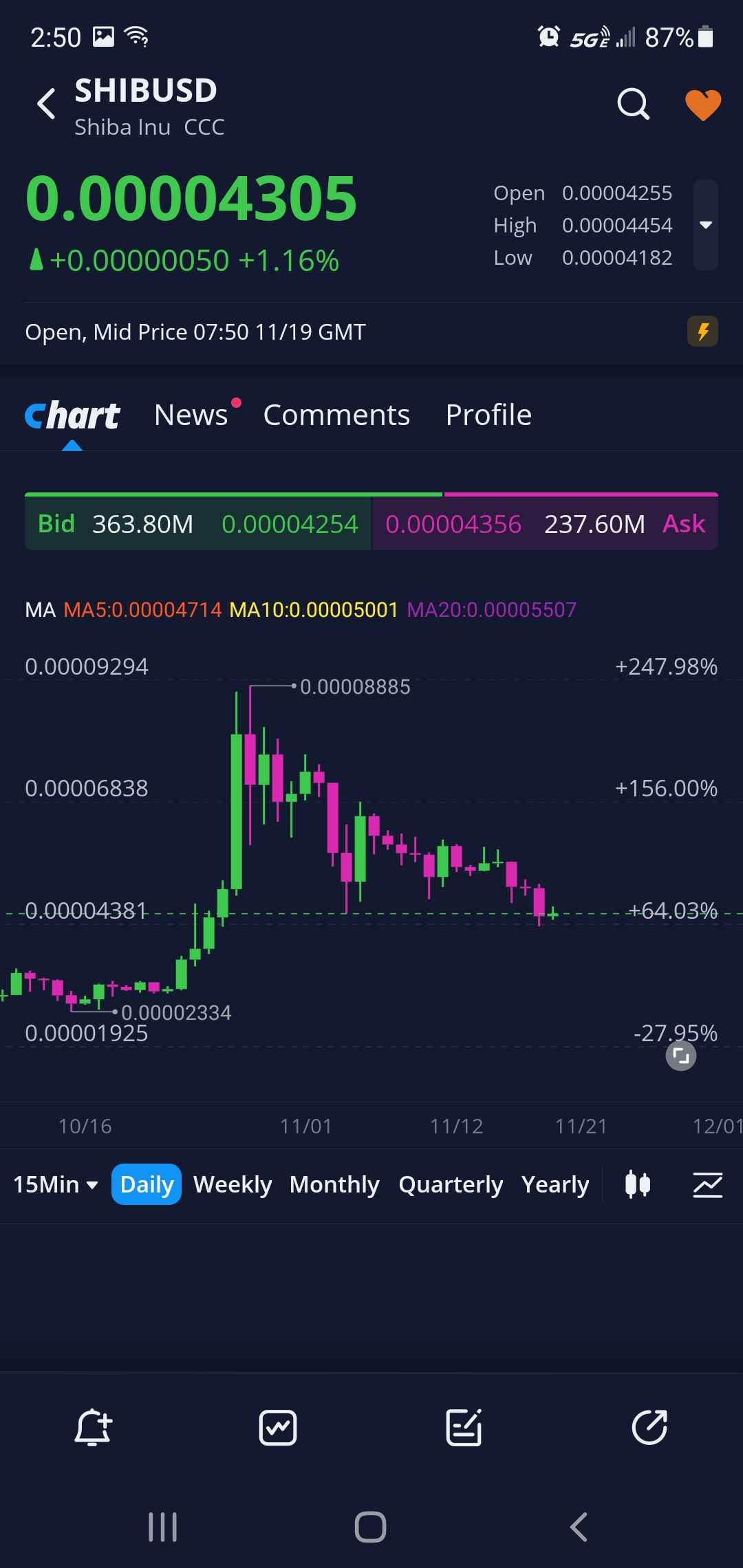Switch chart to line style
The image size is (743, 1568).
(x=709, y=1184)
